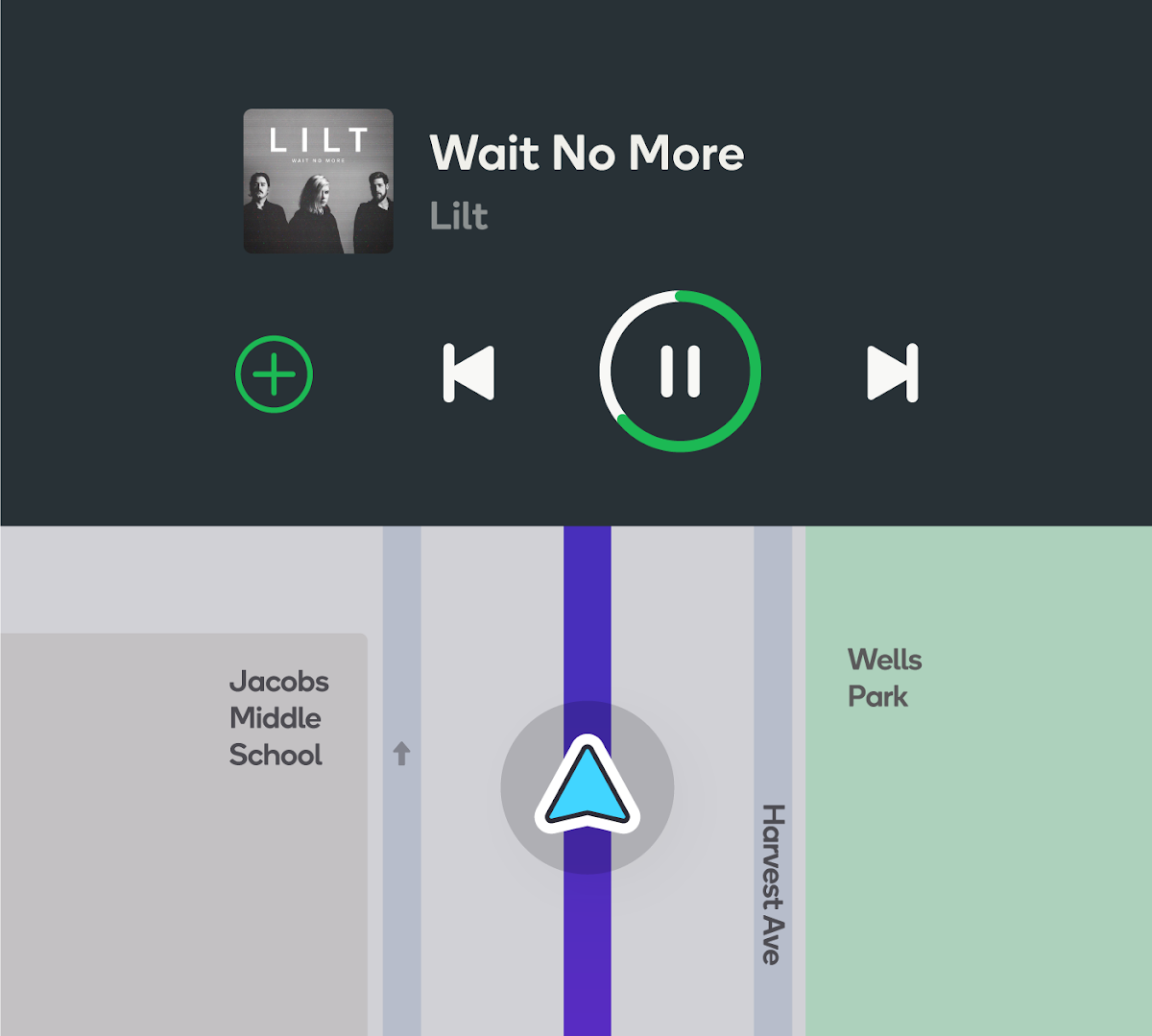Open the Lilt album cover
This screenshot has height=1036, width=1152.
(x=318, y=181)
